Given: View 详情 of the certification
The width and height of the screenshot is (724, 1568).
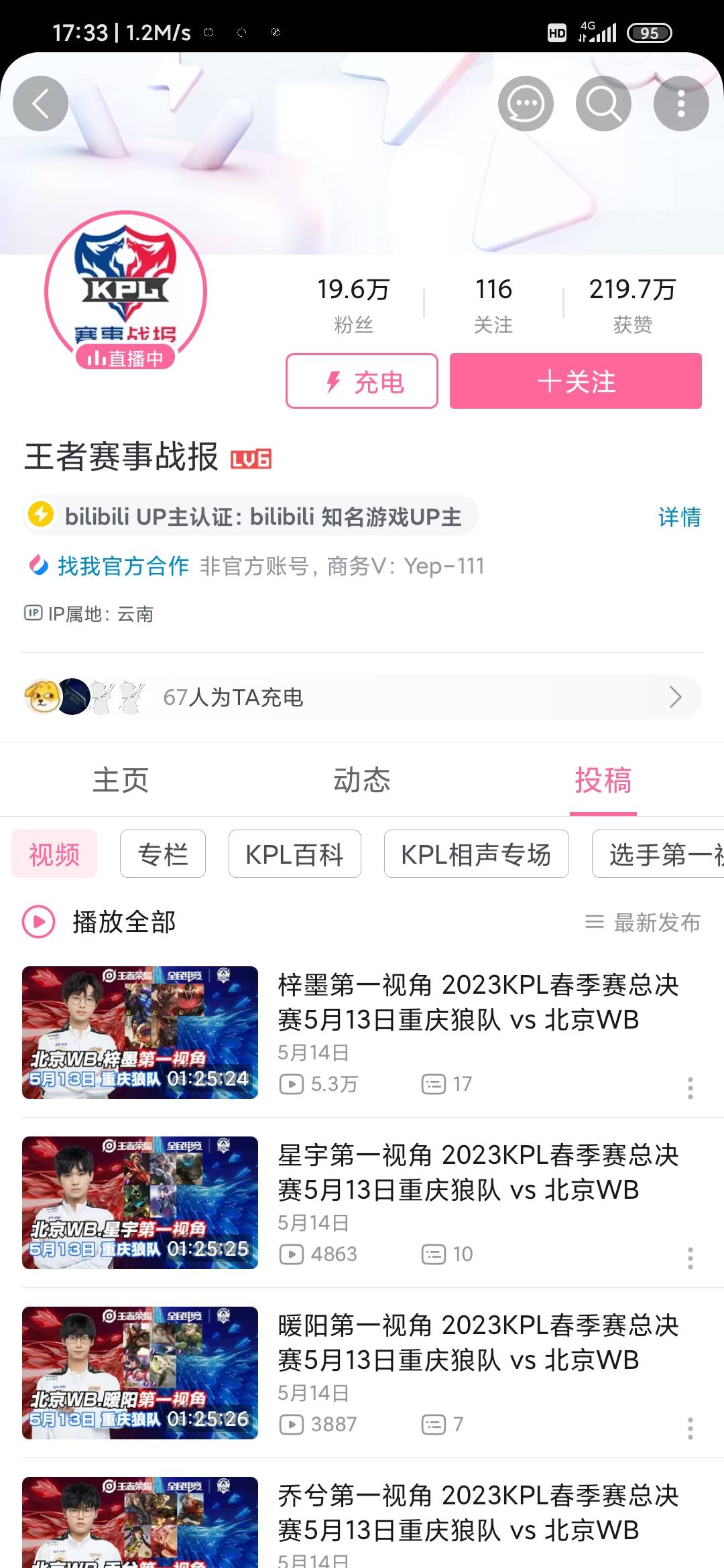Looking at the screenshot, I should coord(679,517).
